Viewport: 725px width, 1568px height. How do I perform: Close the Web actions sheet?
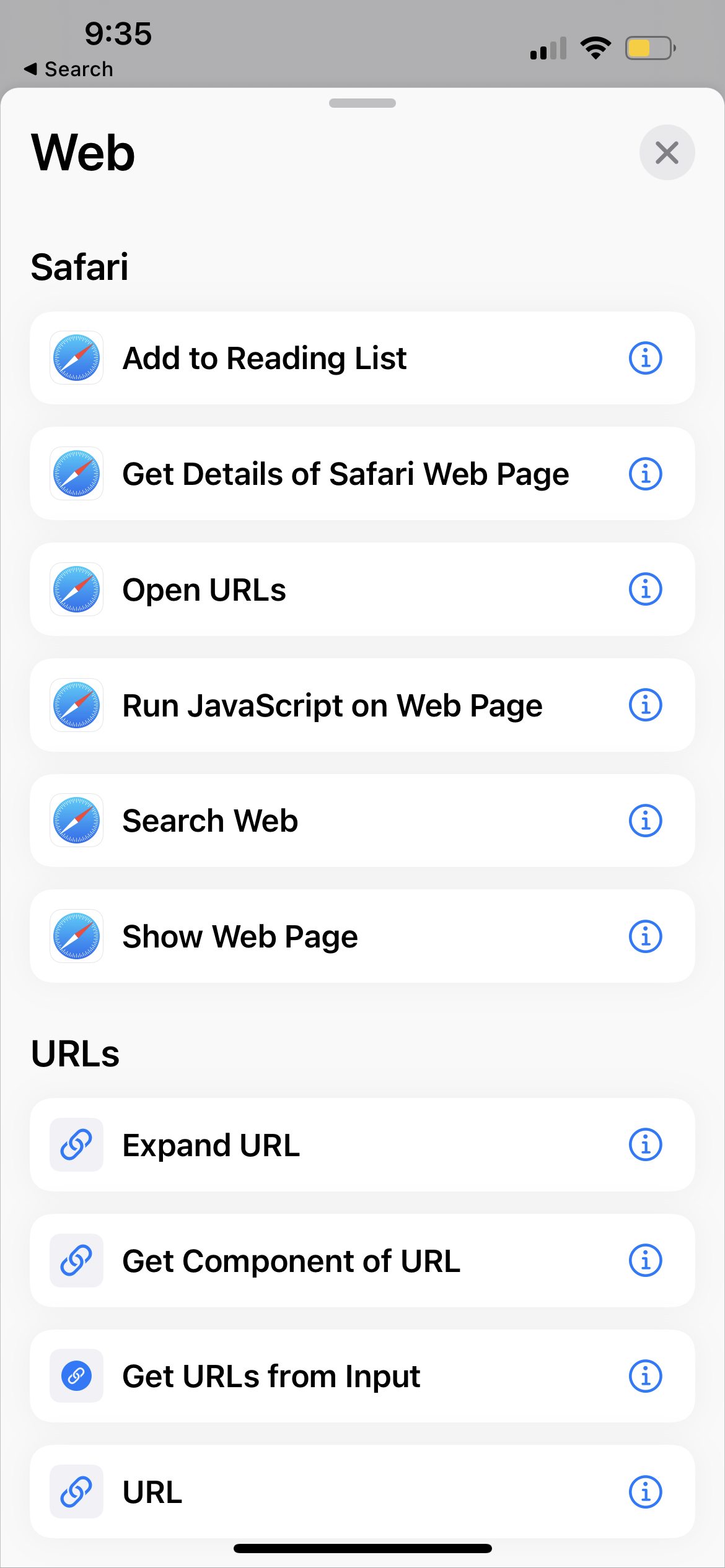pos(667,152)
